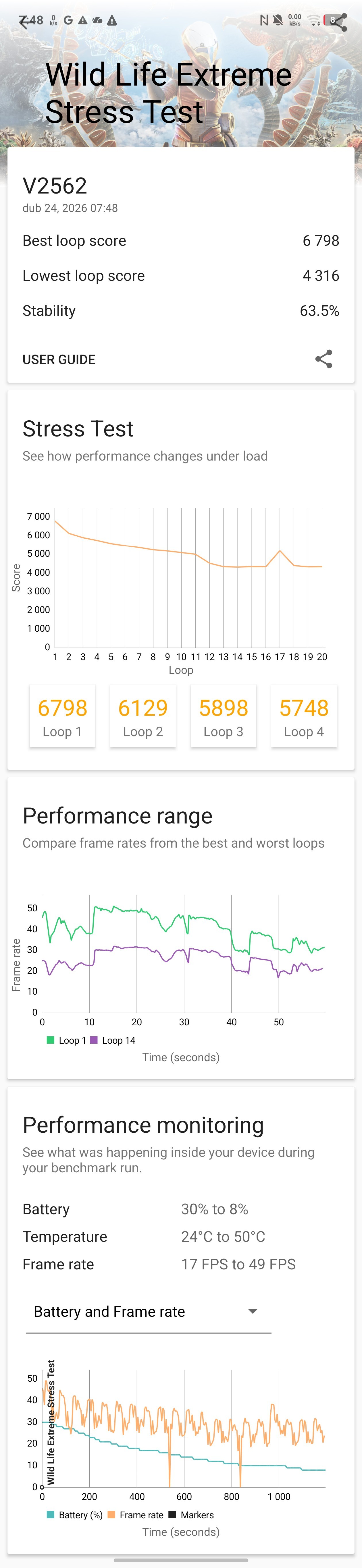Open Loop 3 score card 5898

click(x=223, y=716)
